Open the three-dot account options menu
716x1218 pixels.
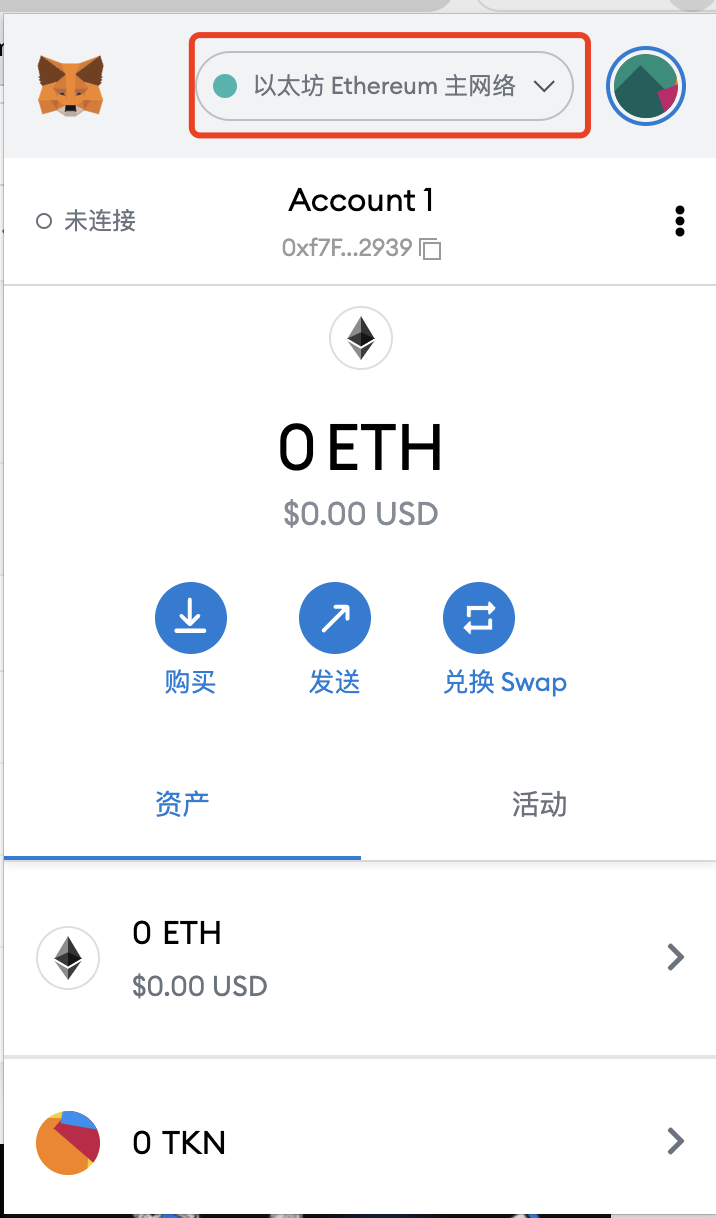[x=680, y=221]
